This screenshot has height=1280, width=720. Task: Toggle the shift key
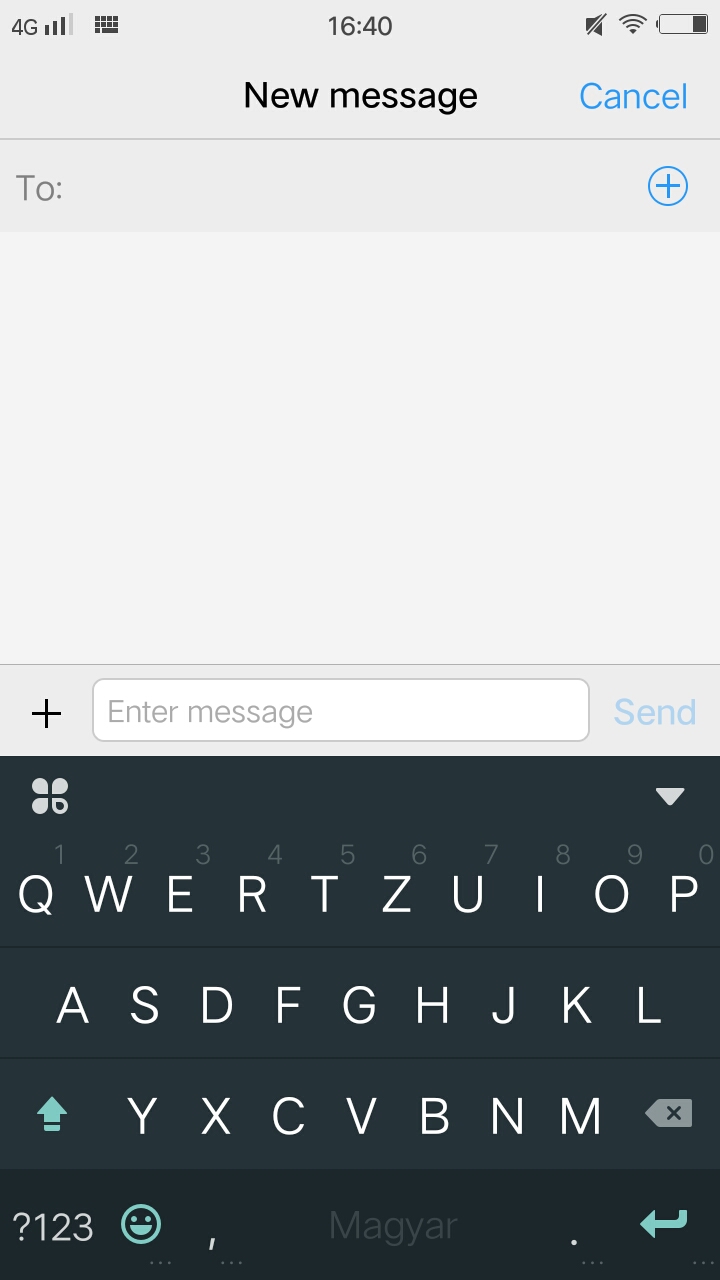coord(52,1114)
